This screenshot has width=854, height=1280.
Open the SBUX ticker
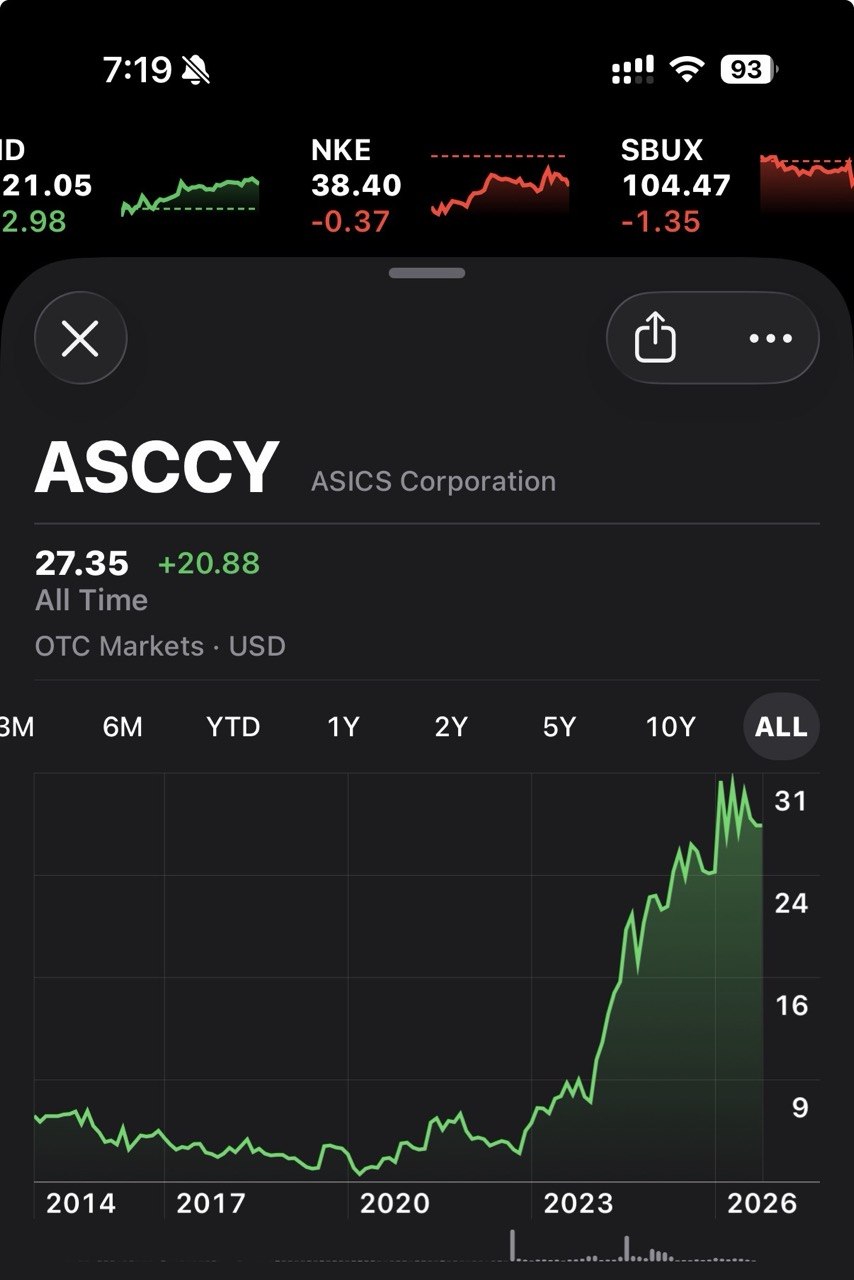point(736,185)
